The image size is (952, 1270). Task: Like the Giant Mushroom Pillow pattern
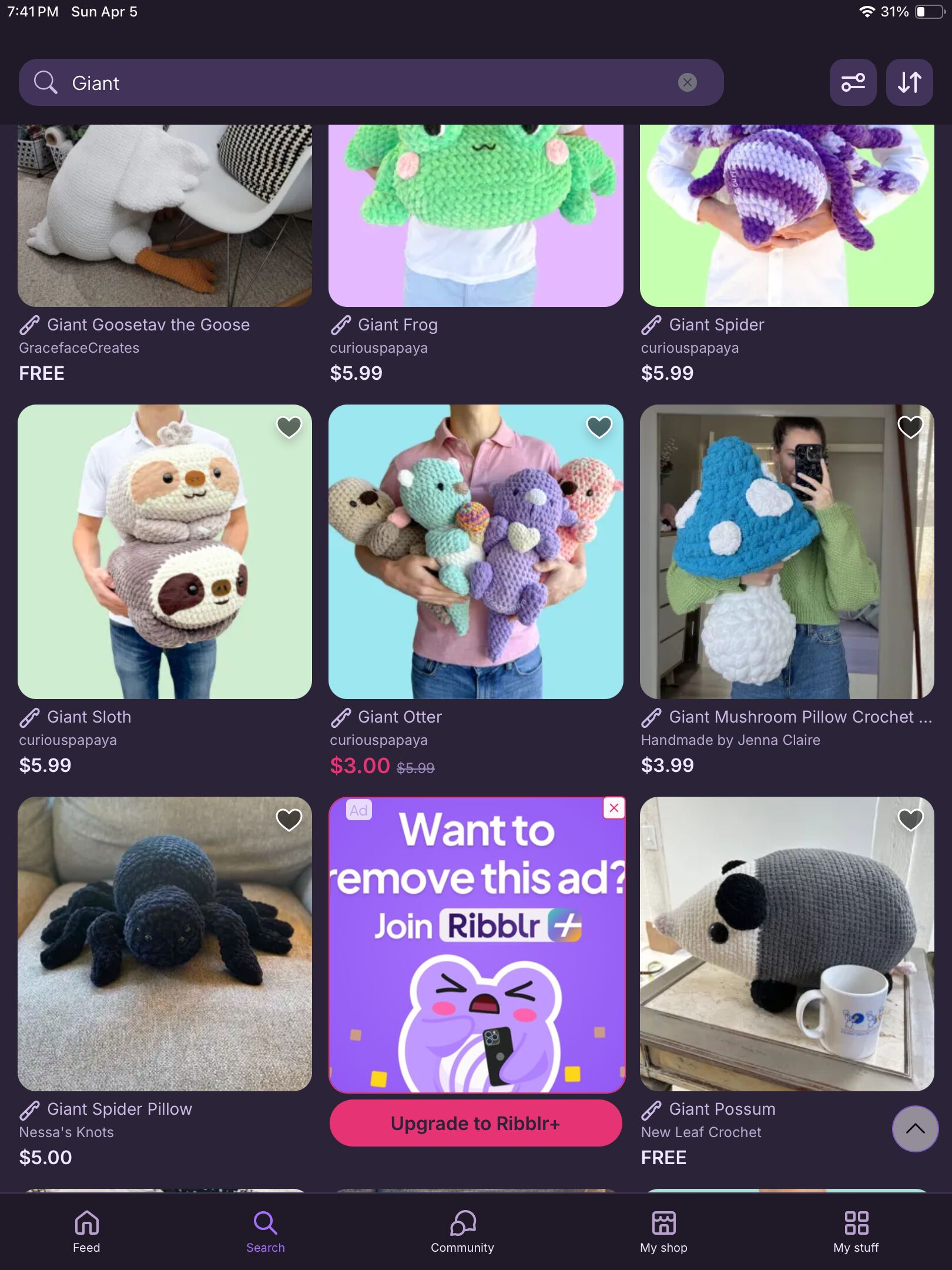point(910,427)
